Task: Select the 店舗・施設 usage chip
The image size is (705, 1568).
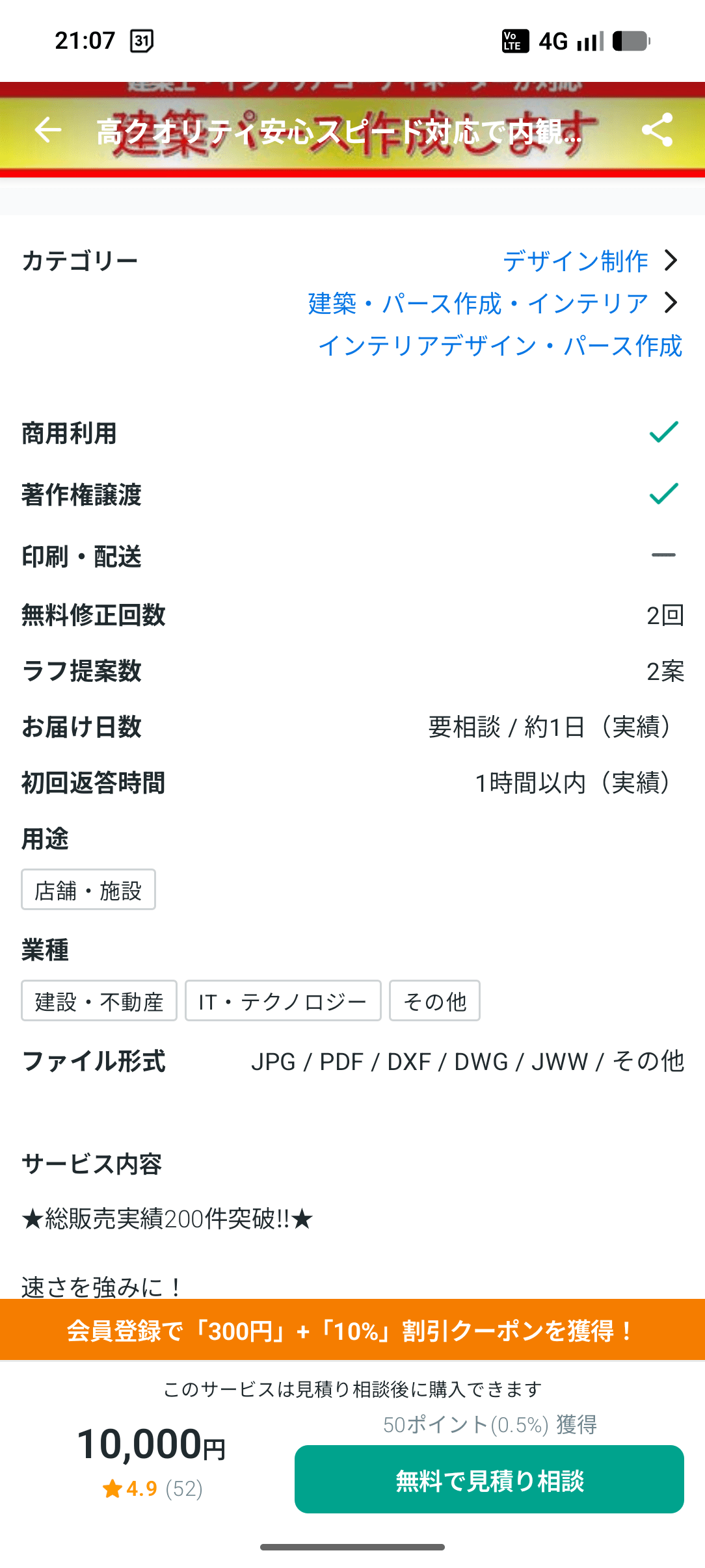Action: 88,890
